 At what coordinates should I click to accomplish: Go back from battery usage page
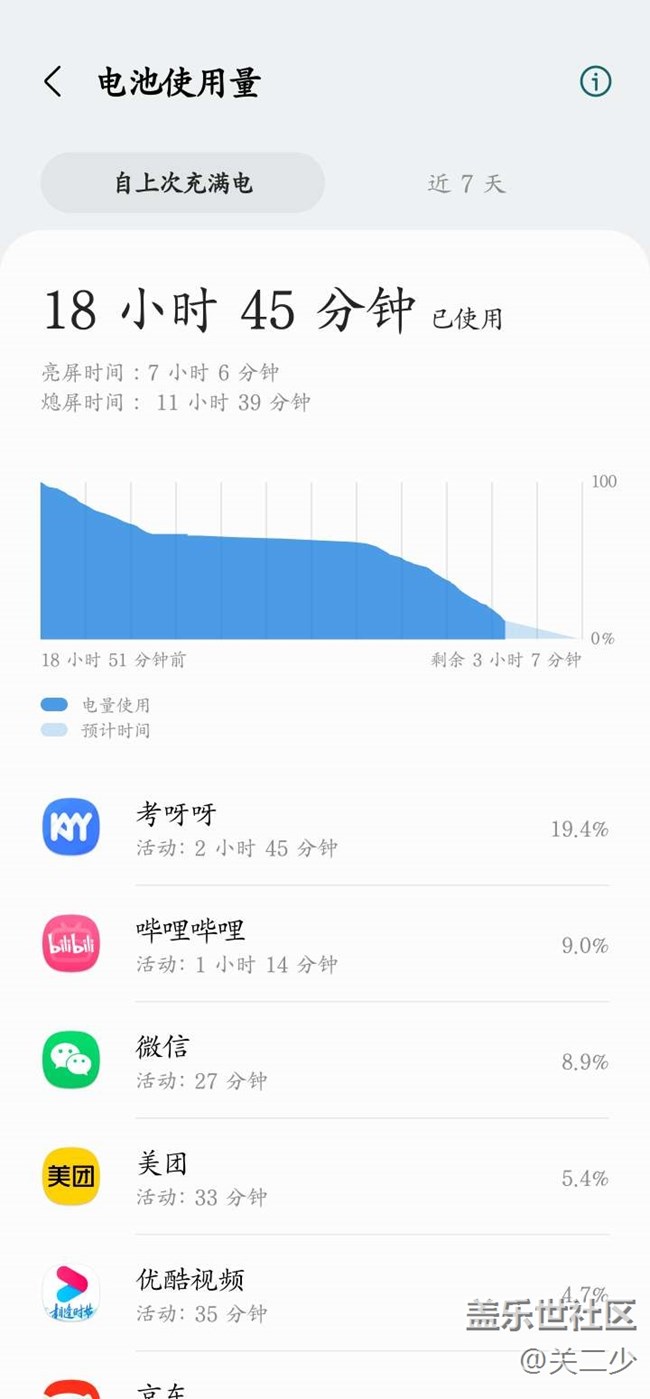[x=54, y=82]
